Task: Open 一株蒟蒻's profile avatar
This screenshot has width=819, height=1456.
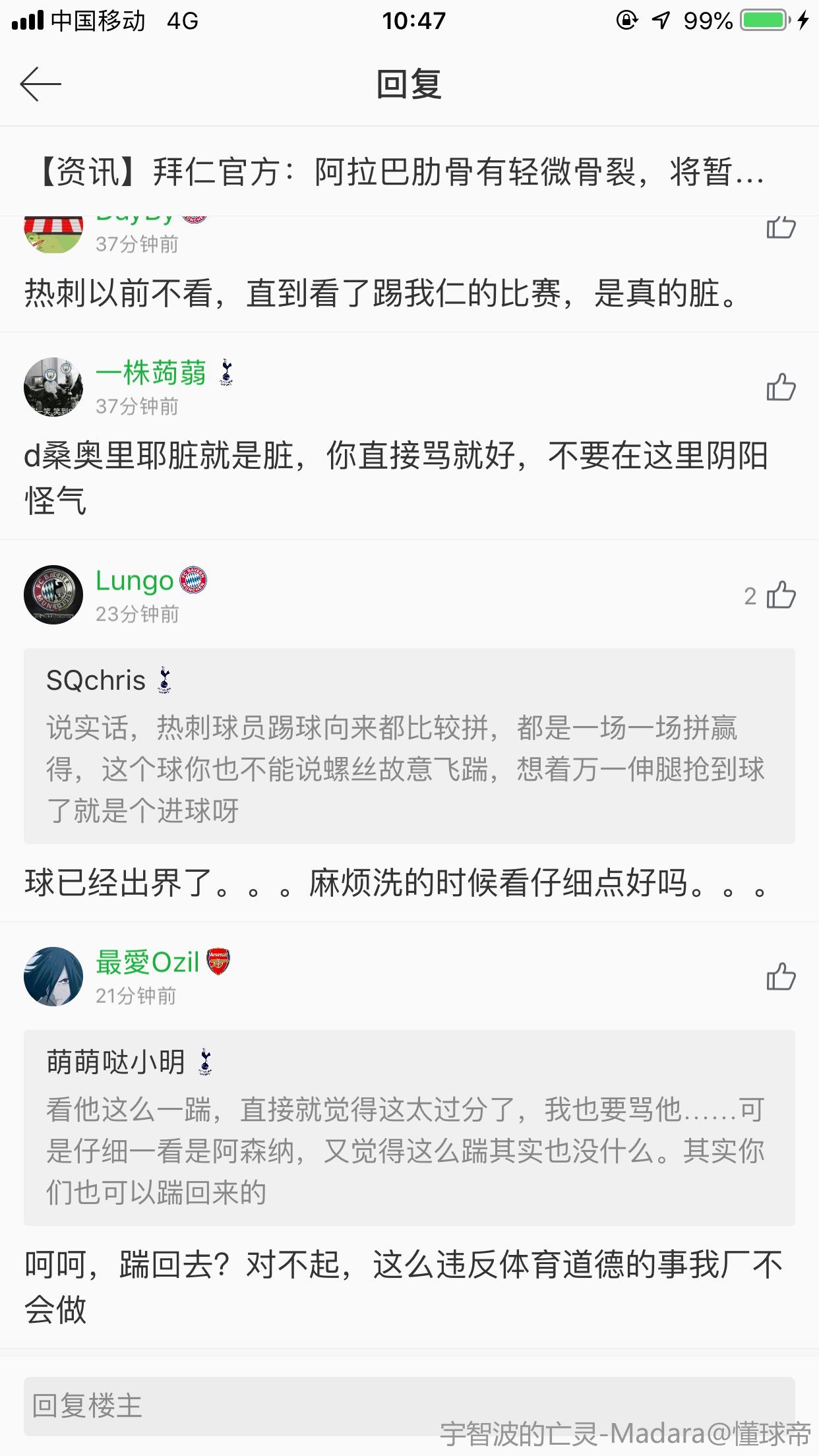Action: click(53, 388)
